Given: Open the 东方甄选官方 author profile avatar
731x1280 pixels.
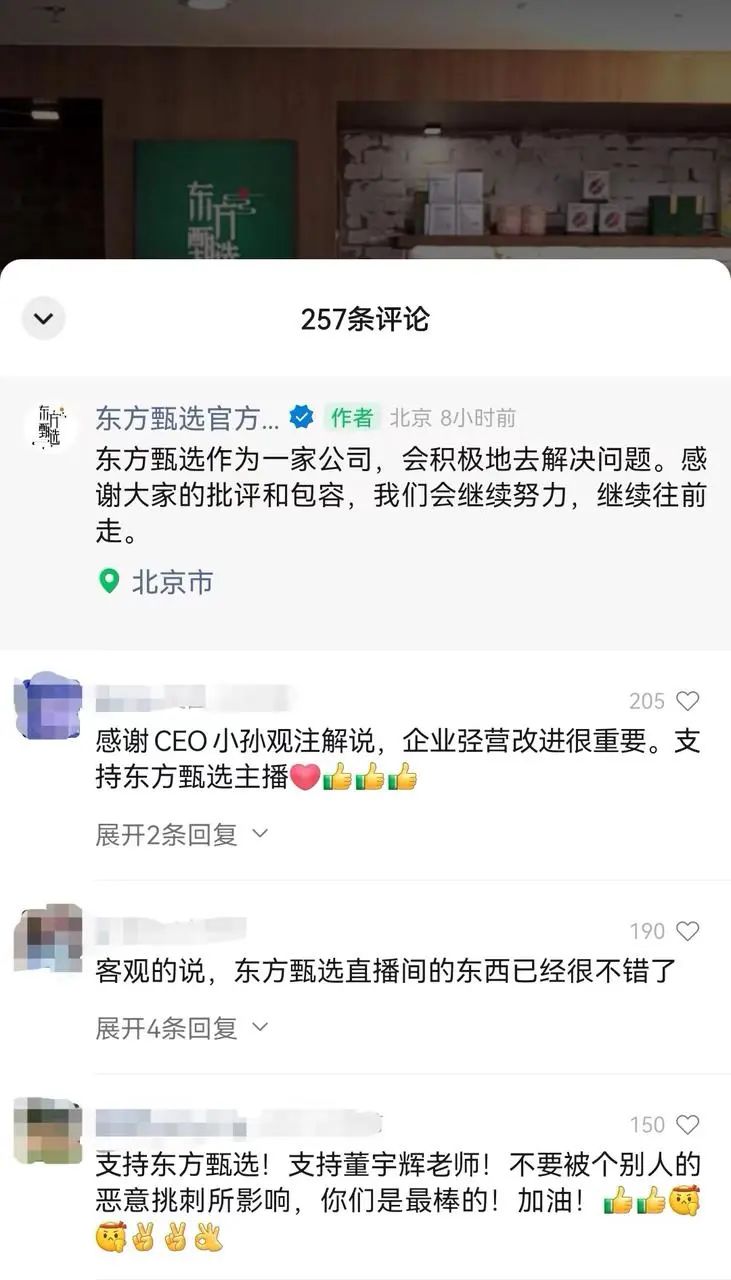Looking at the screenshot, I should pyautogui.click(x=50, y=424).
